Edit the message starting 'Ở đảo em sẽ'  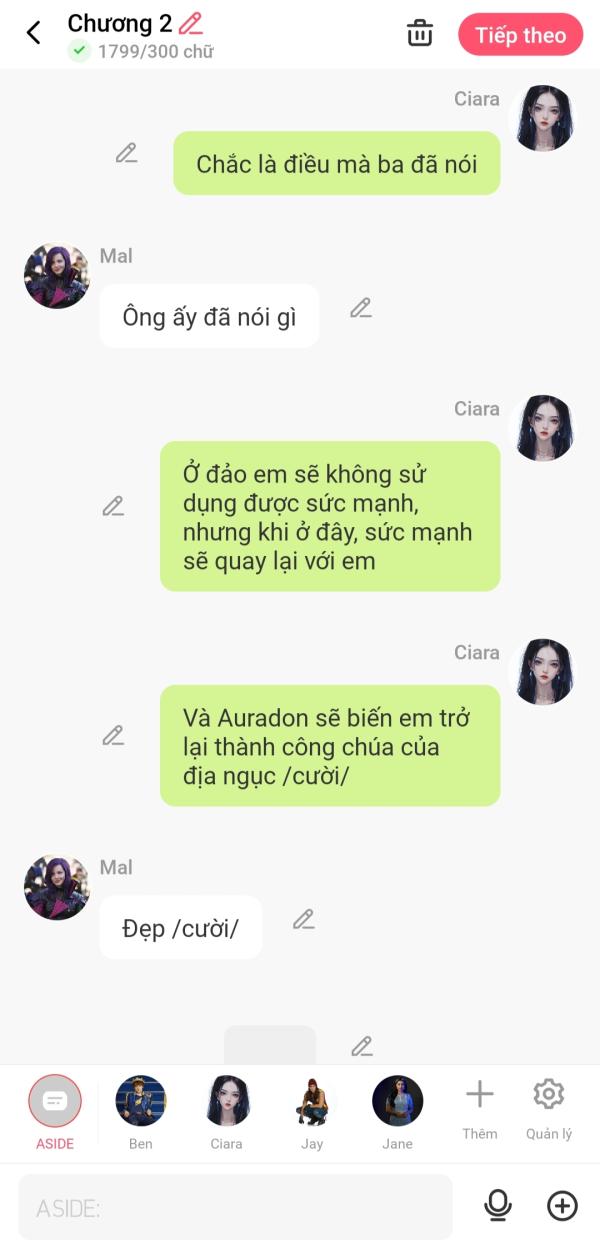click(113, 506)
